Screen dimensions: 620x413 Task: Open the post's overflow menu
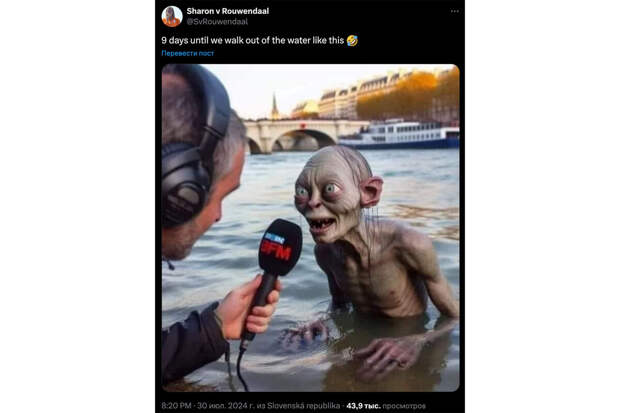[454, 12]
